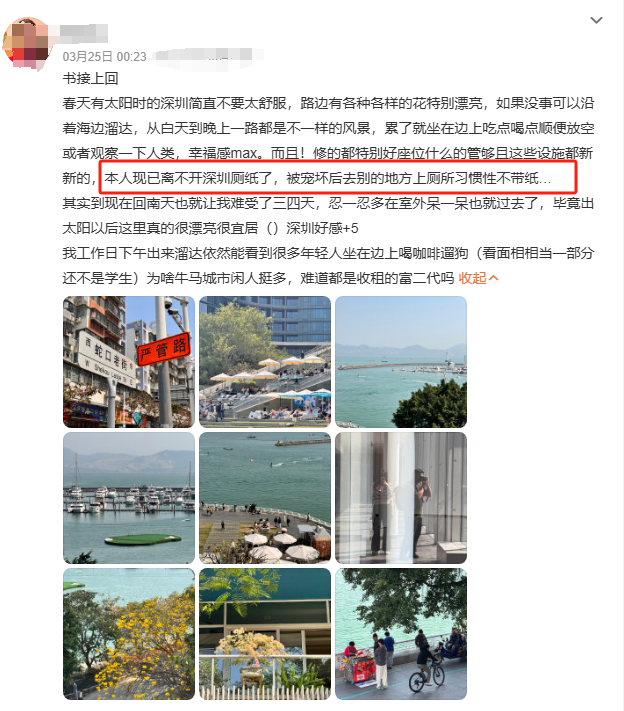Open the post options dropdown chevron
Screen dimensions: 624x711
tap(596, 20)
